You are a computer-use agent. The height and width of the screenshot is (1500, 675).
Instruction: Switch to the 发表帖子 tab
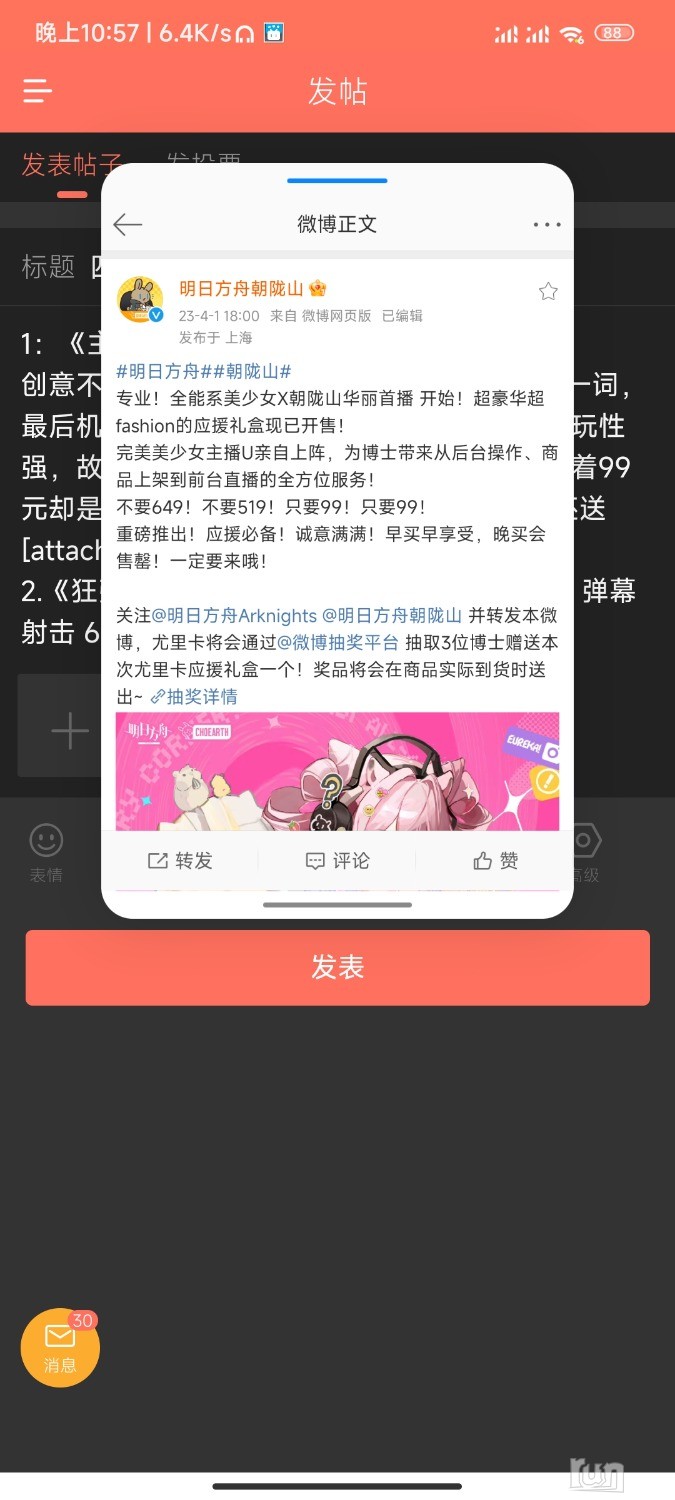(x=70, y=165)
